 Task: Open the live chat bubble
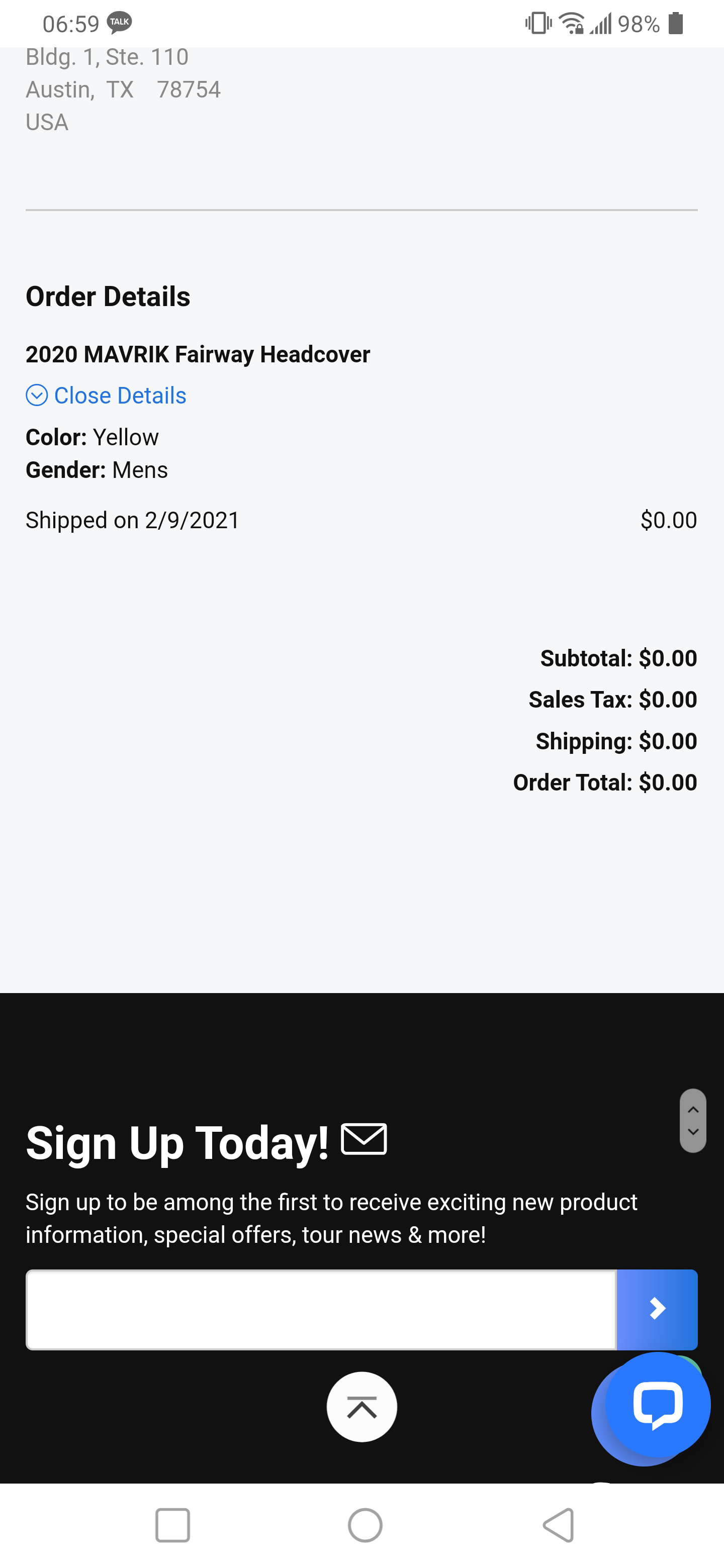pos(657,1406)
